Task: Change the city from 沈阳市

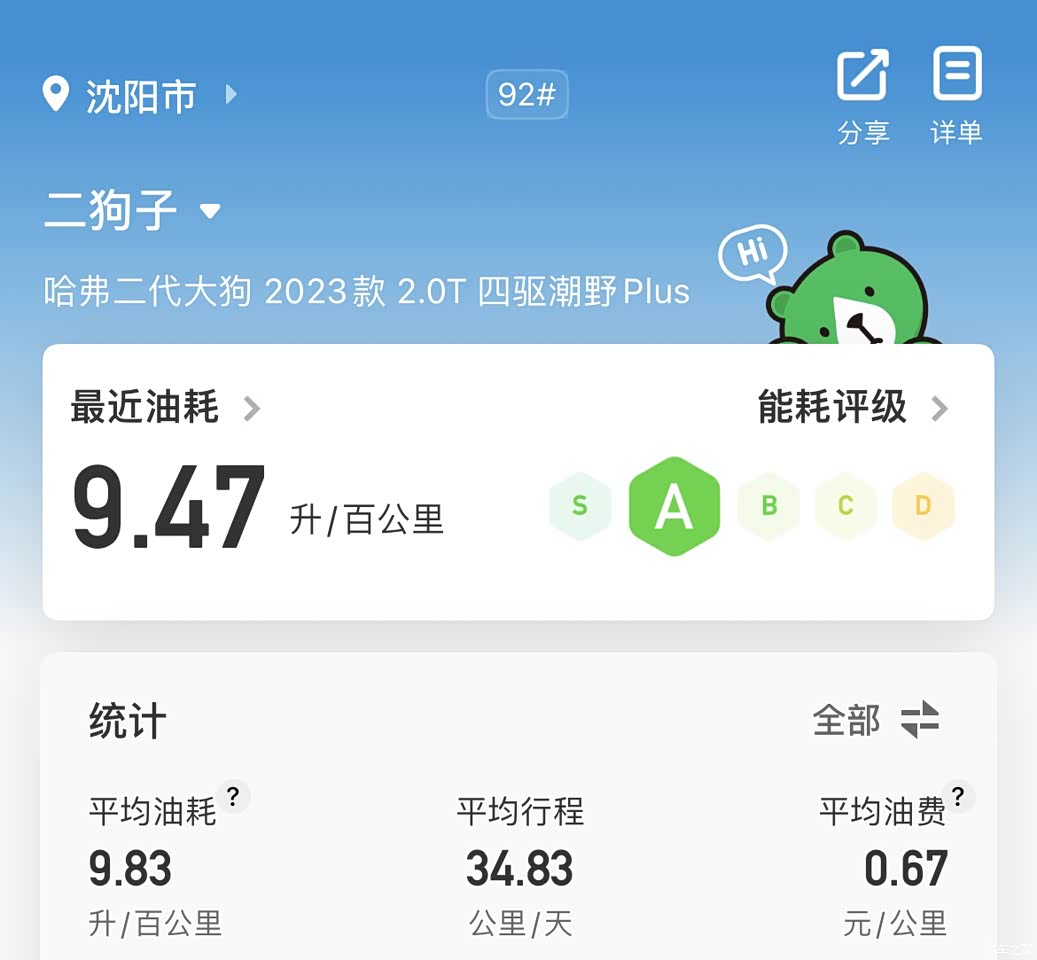Action: click(x=140, y=96)
